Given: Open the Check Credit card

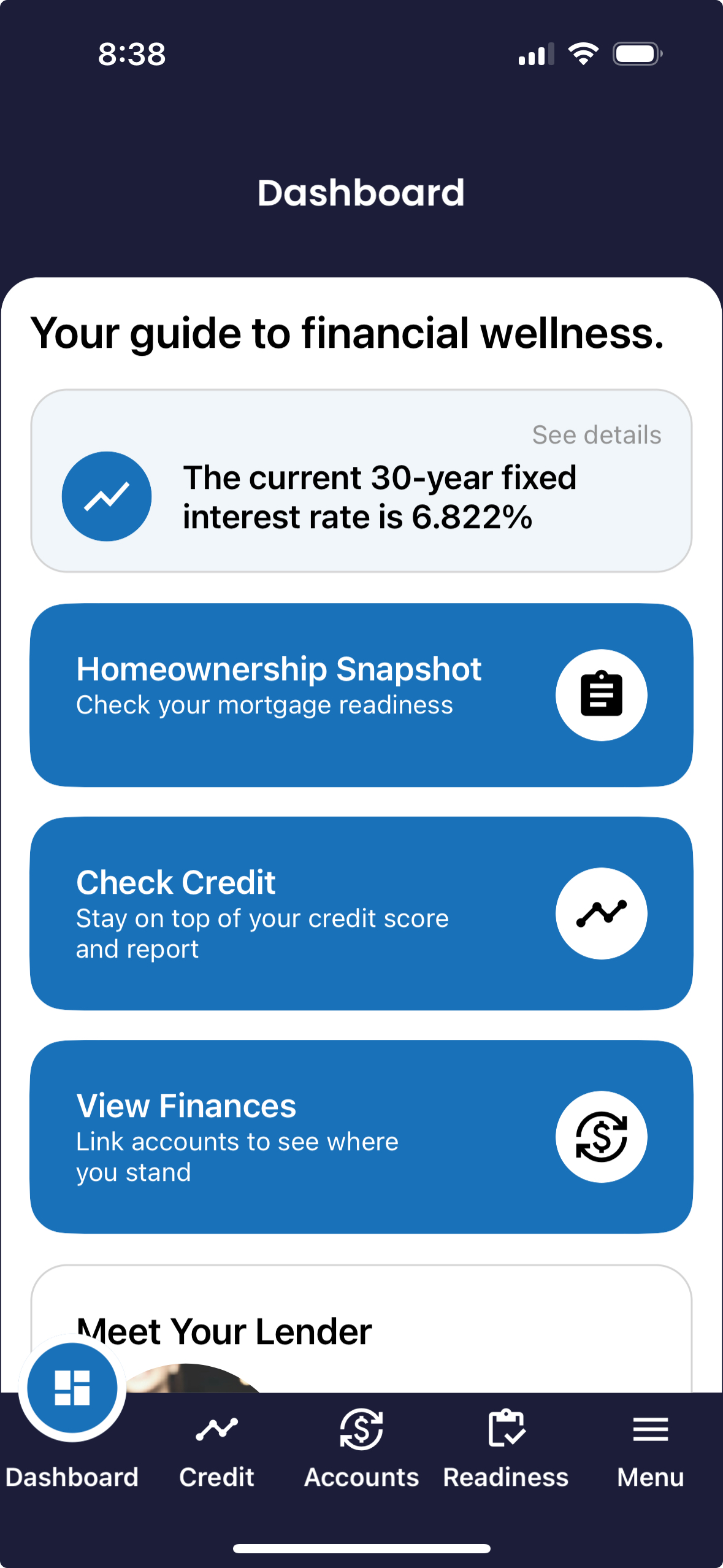Looking at the screenshot, I should coord(361,913).
